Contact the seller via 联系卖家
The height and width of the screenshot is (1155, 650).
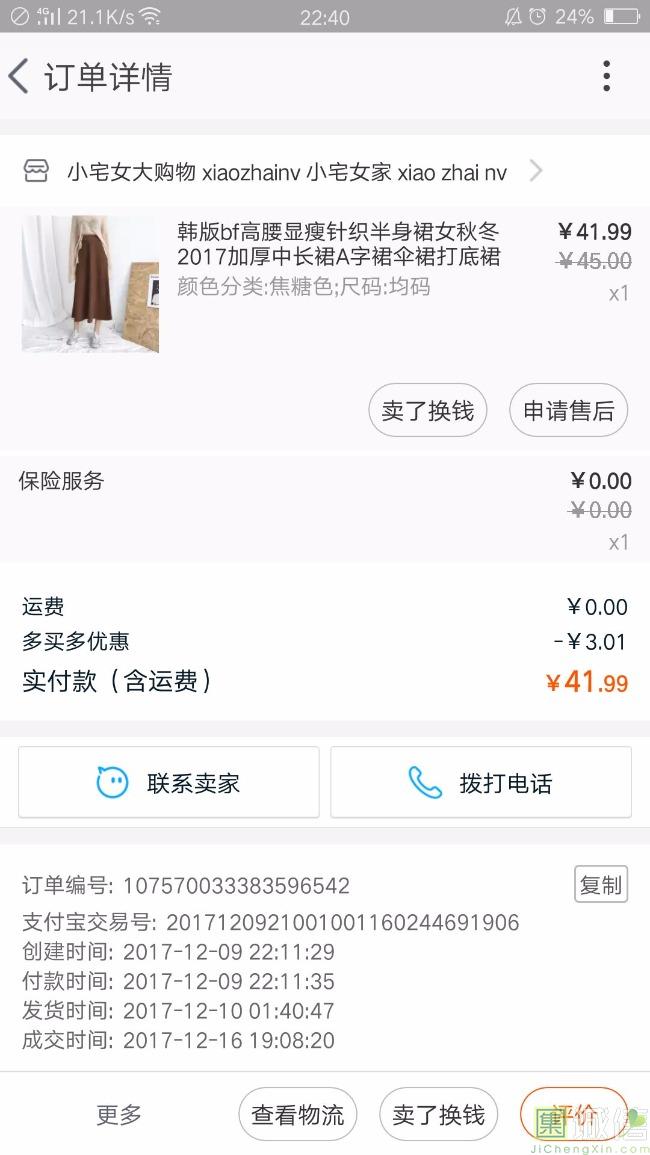click(169, 783)
